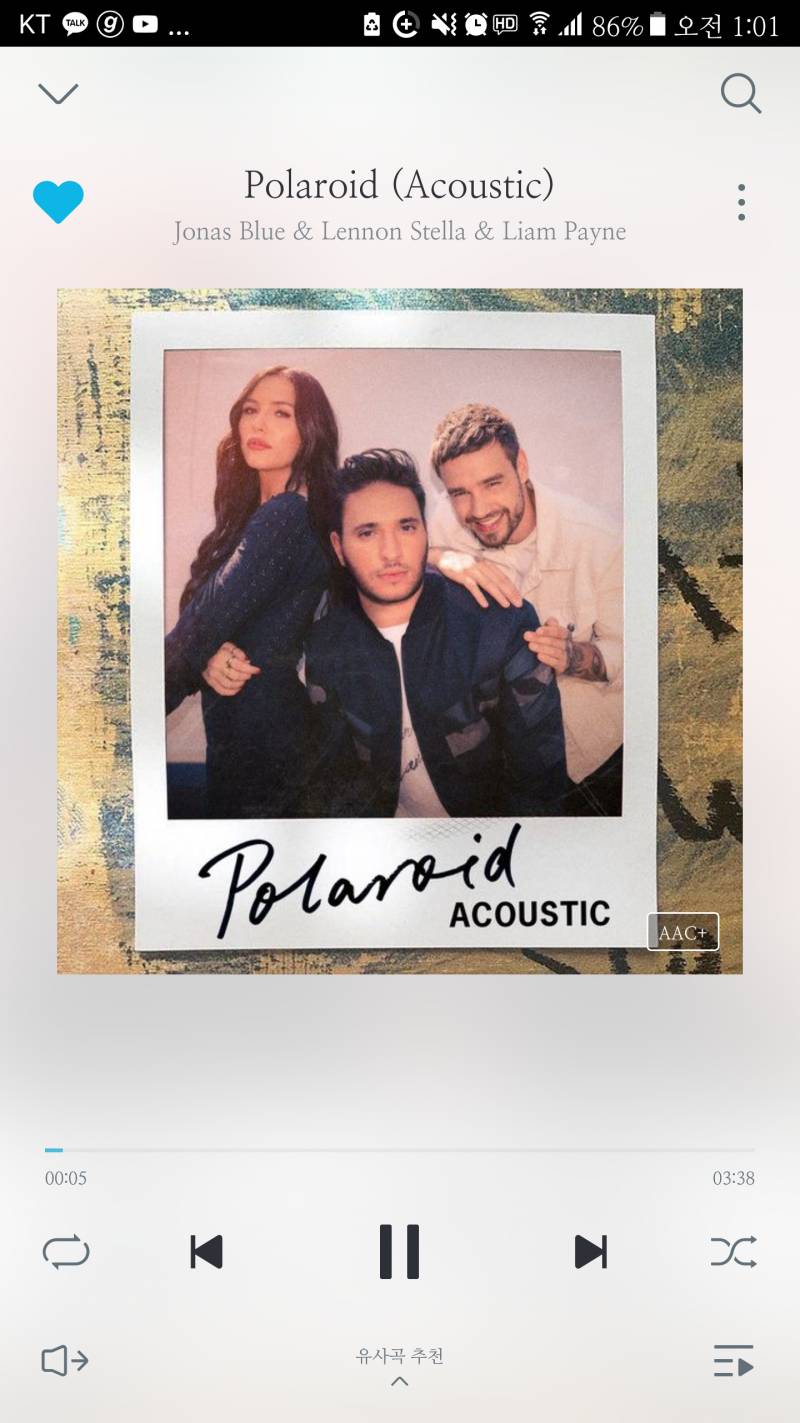
Task: Expand the 유사곡 추천 panel
Action: pyautogui.click(x=399, y=1367)
